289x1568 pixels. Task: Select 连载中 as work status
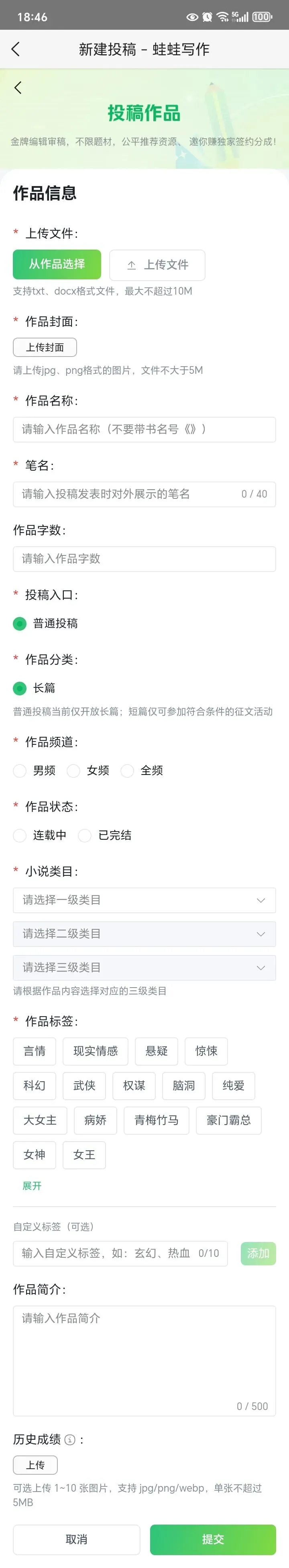coord(40,835)
